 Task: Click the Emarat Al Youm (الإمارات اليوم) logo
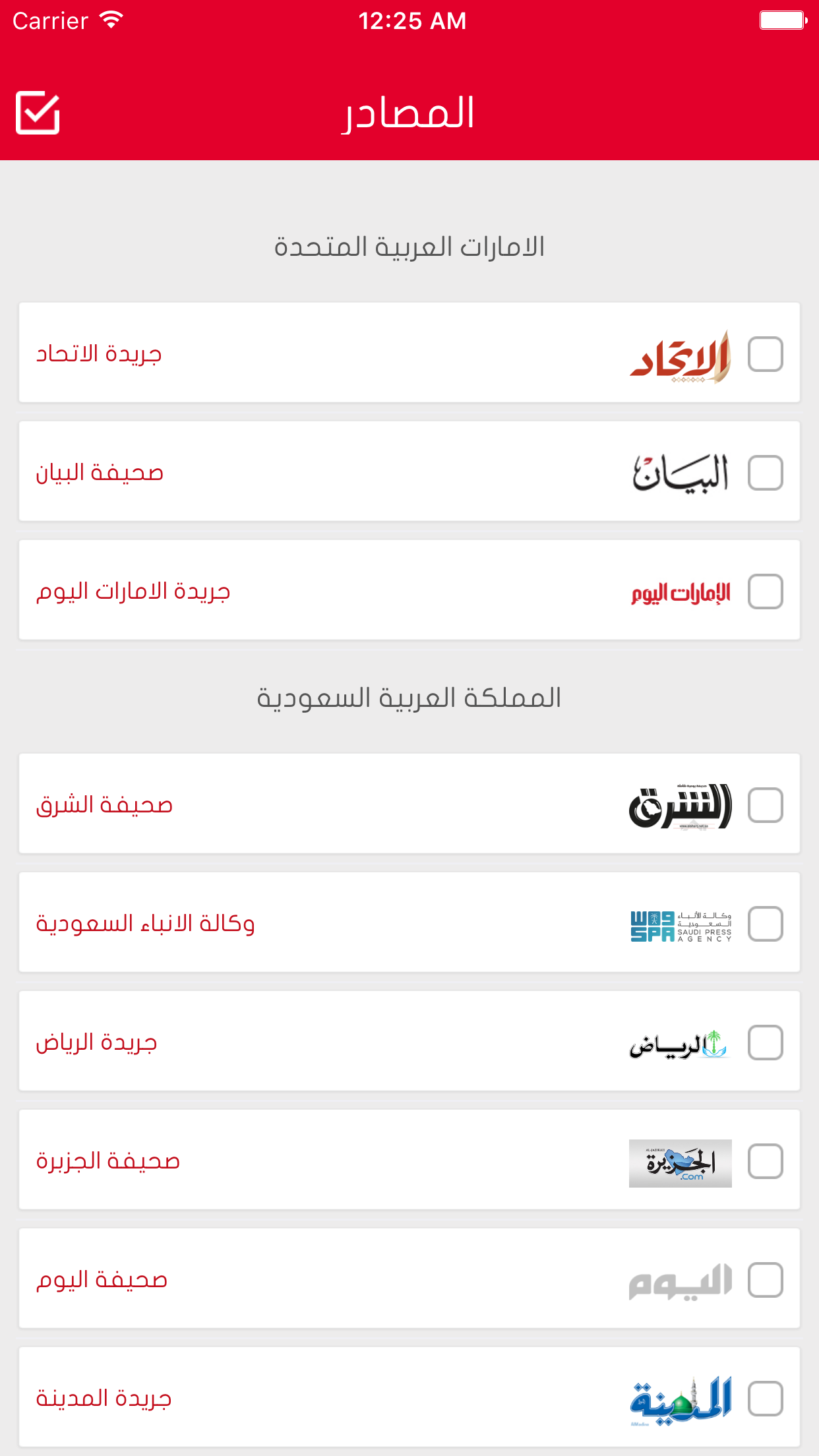(679, 591)
